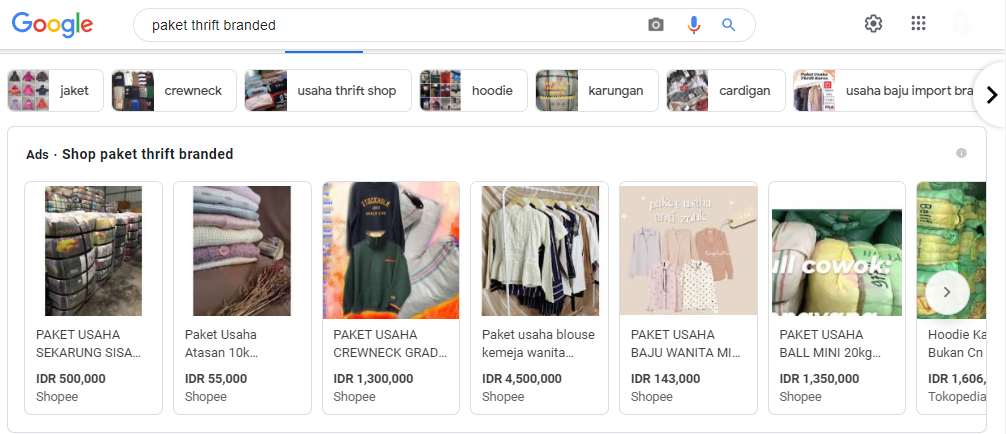Open the ad info icon
The image size is (1006, 434).
[961, 154]
